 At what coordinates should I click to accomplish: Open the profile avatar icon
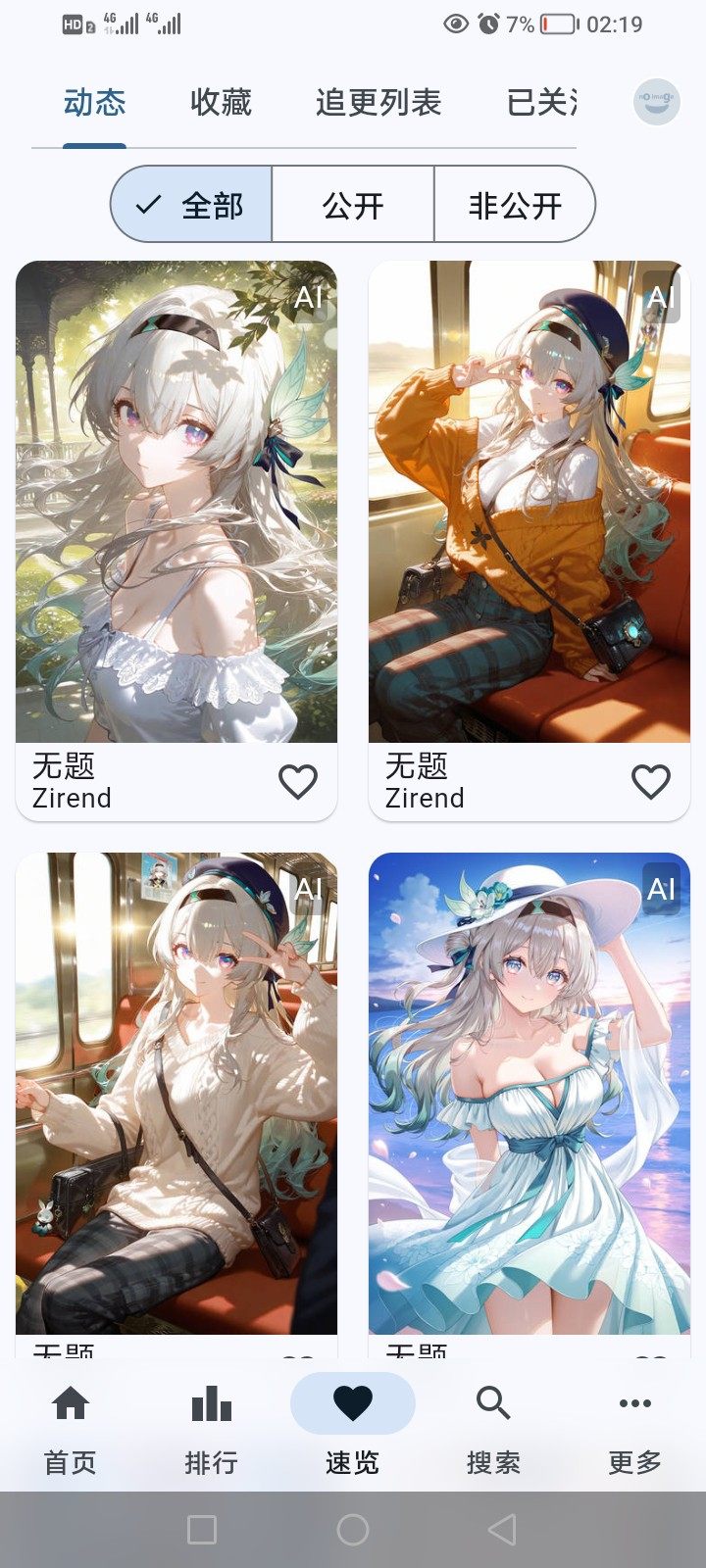coord(656,102)
